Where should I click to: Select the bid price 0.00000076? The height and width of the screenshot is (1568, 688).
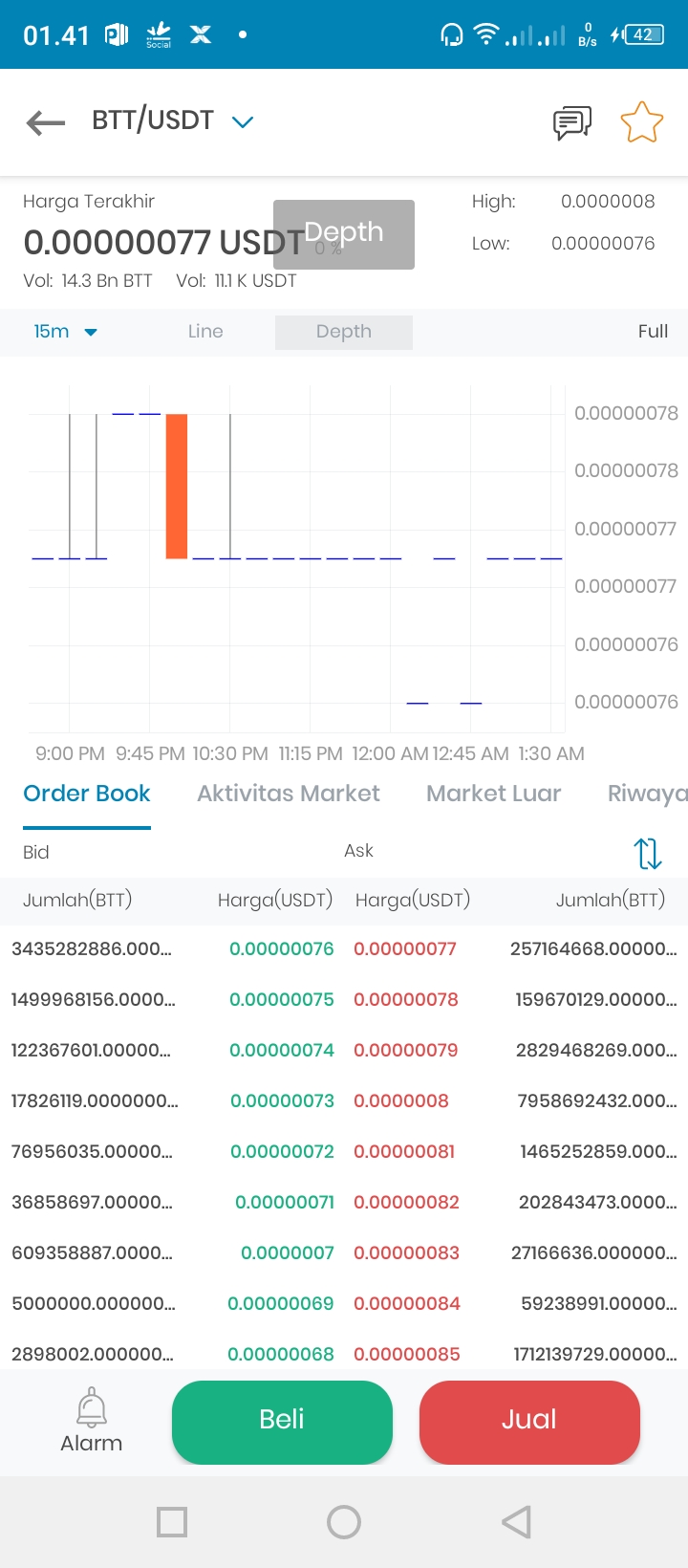click(x=282, y=949)
